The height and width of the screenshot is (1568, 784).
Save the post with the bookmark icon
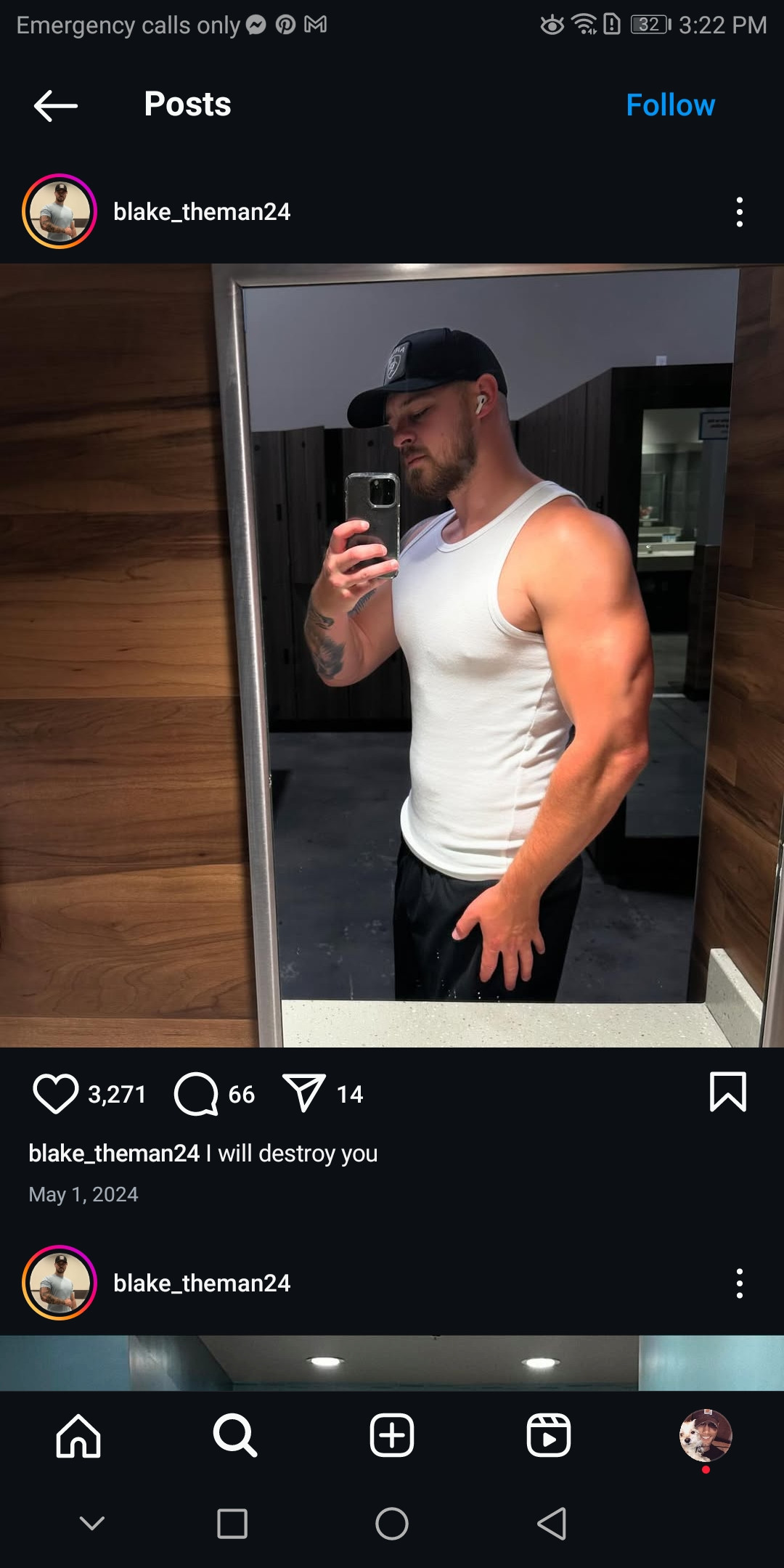(727, 1092)
